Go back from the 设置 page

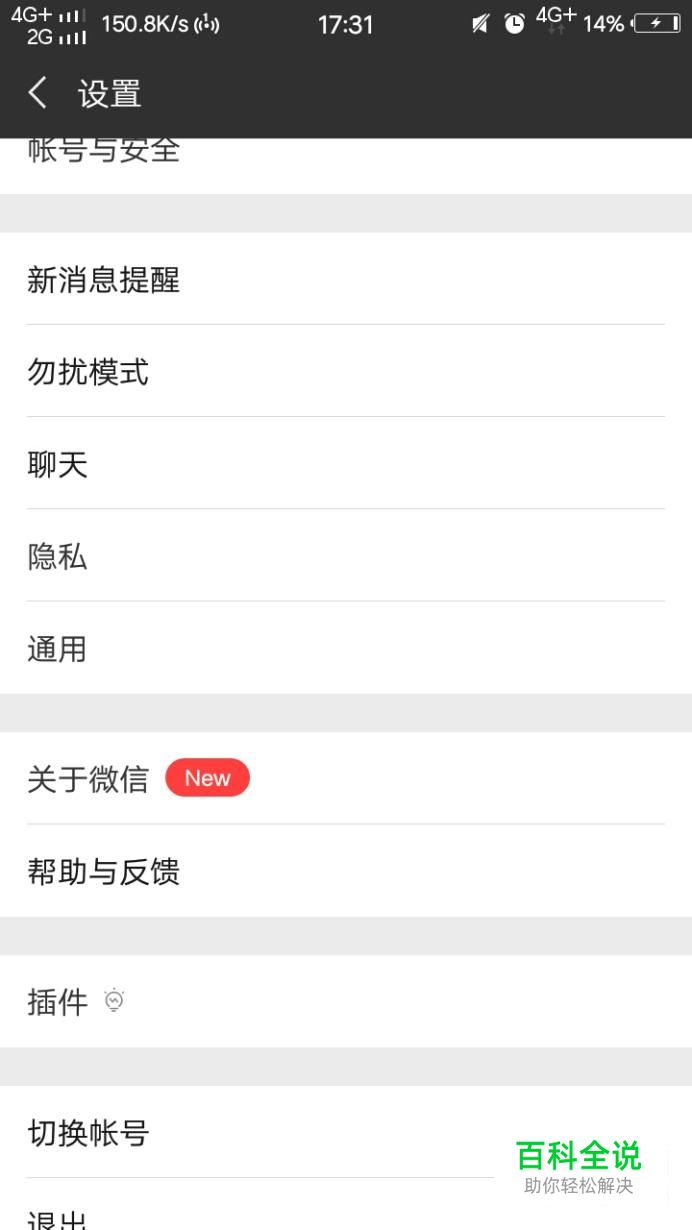(x=38, y=94)
